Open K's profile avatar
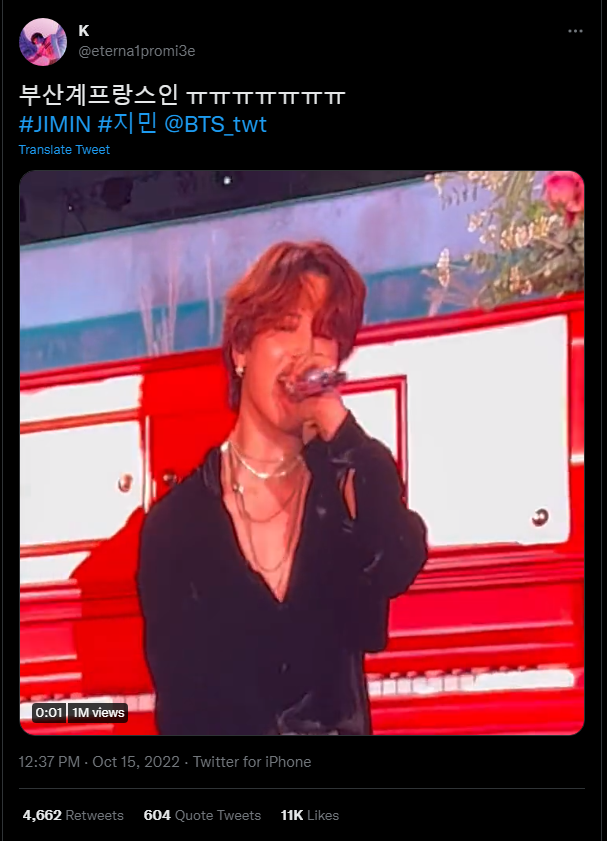Image resolution: width=607 pixels, height=841 pixels. [43, 42]
